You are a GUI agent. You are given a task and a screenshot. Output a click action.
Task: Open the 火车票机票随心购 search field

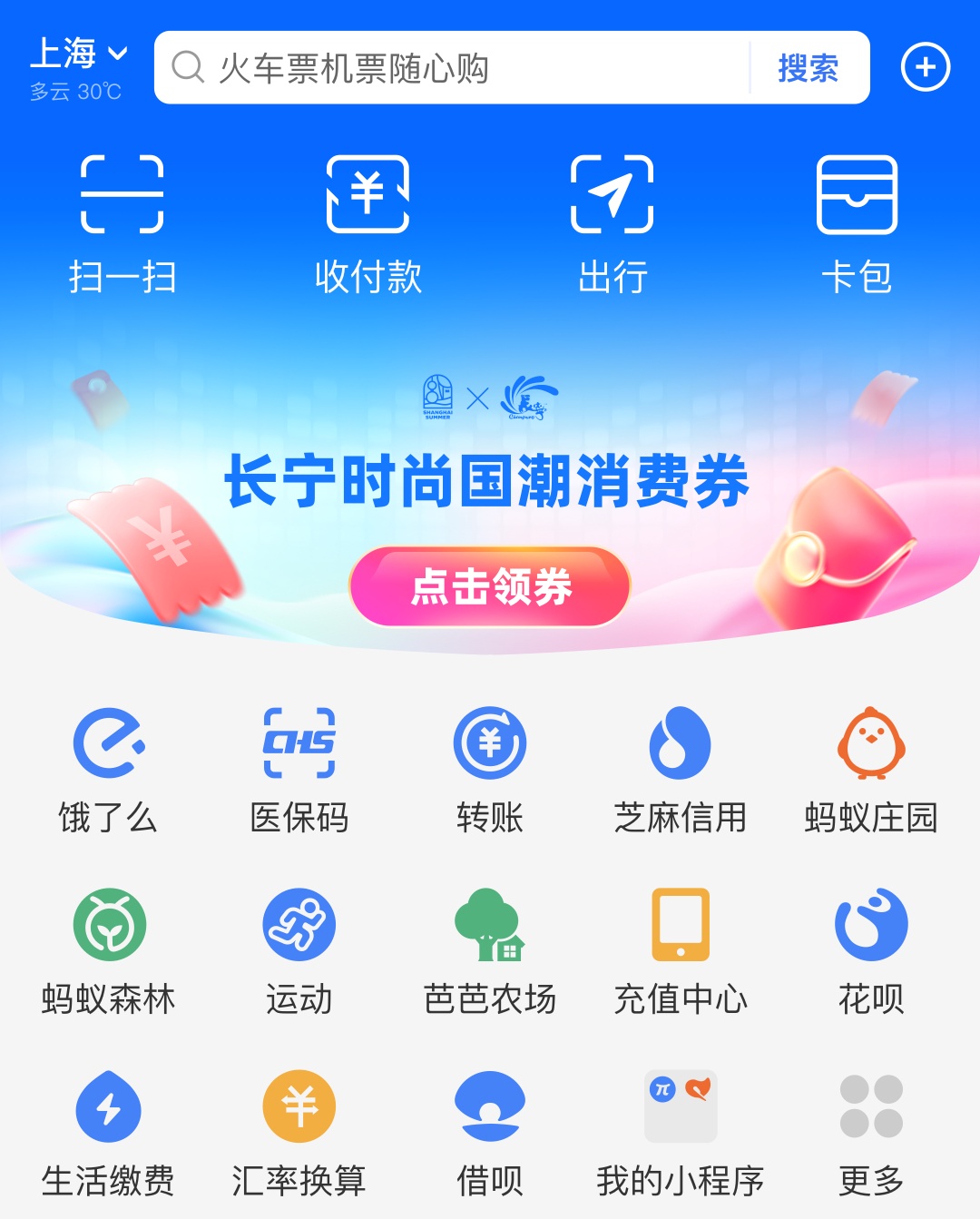454,68
